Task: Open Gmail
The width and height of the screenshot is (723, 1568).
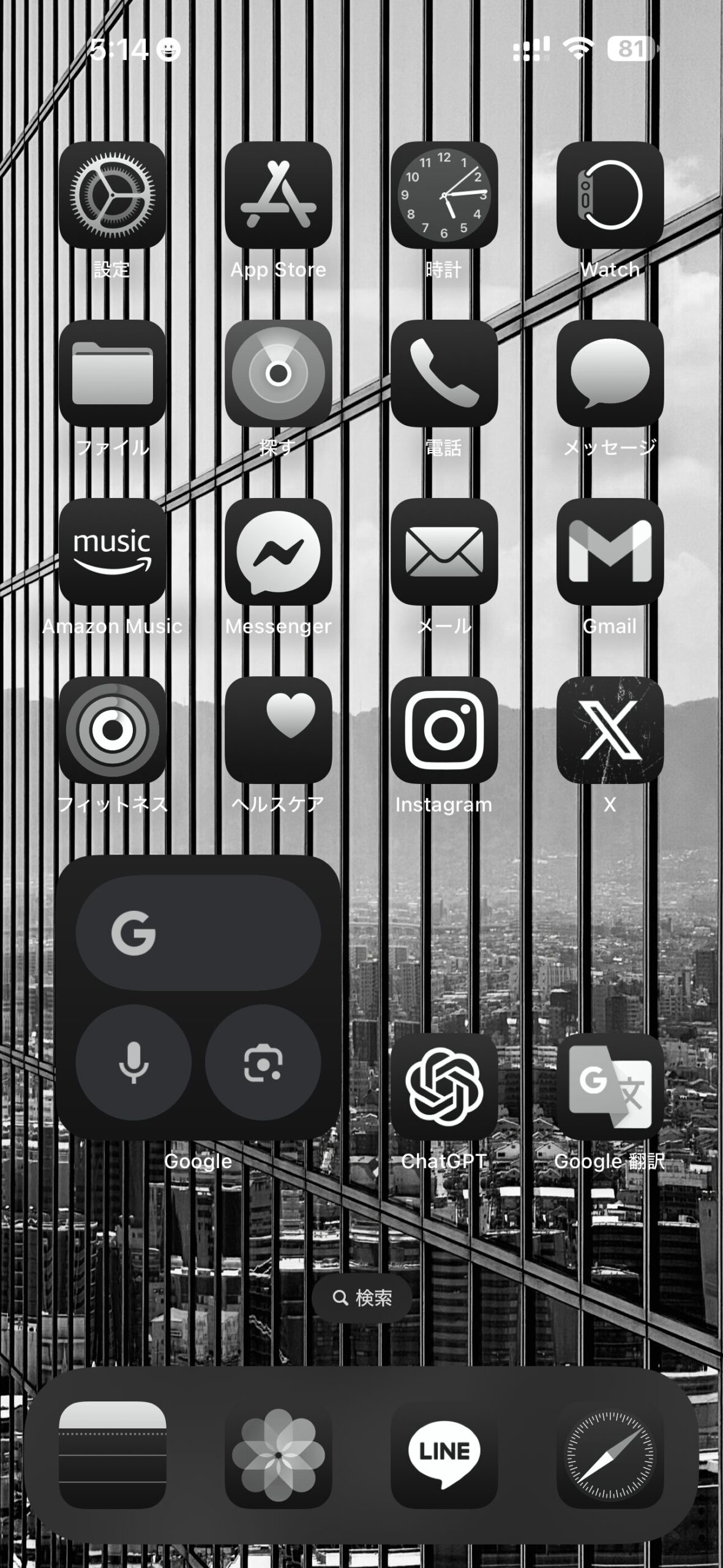Action: point(610,551)
